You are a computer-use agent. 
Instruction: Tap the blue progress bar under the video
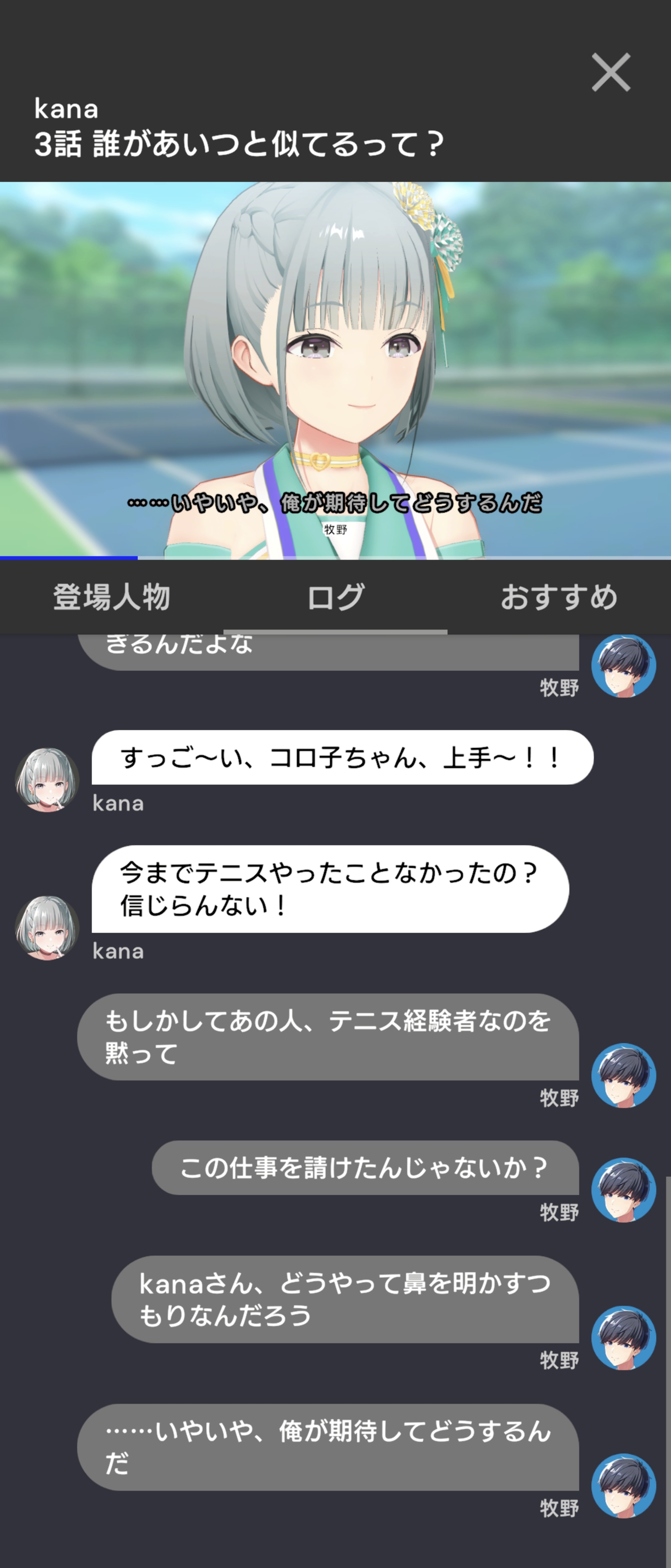pyautogui.click(x=69, y=557)
